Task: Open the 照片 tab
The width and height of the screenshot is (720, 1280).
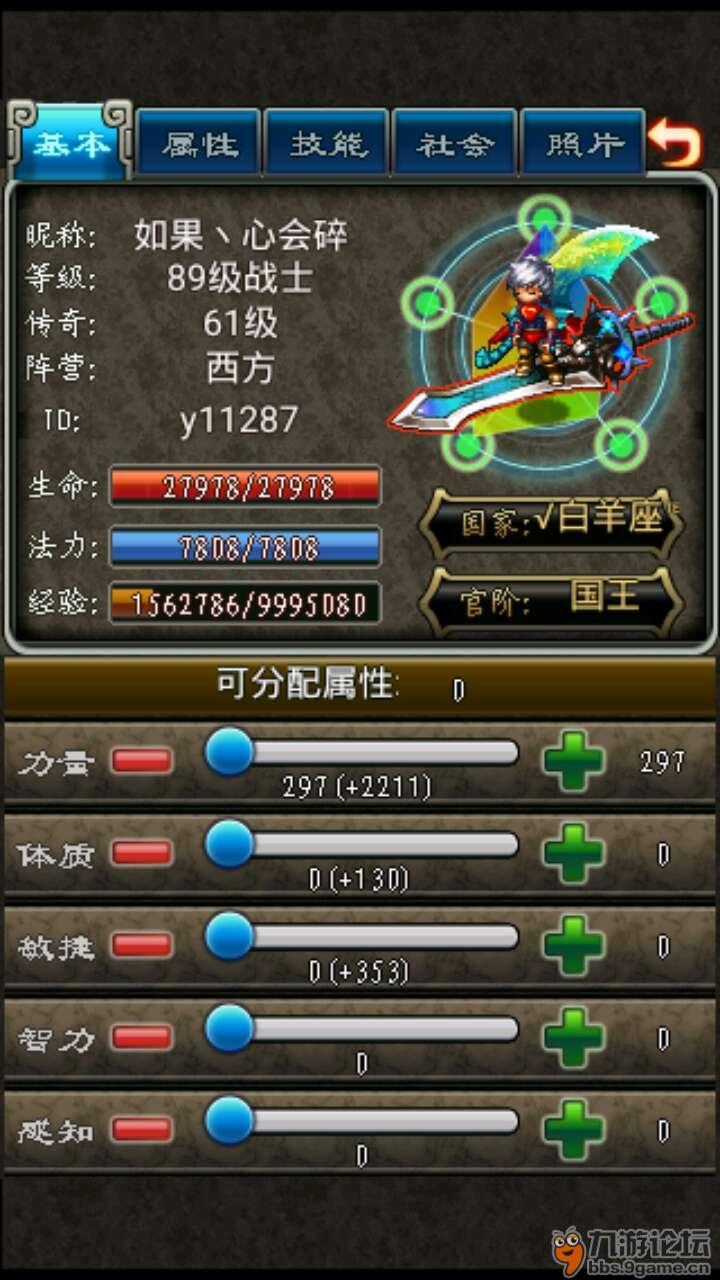Action: [x=583, y=143]
